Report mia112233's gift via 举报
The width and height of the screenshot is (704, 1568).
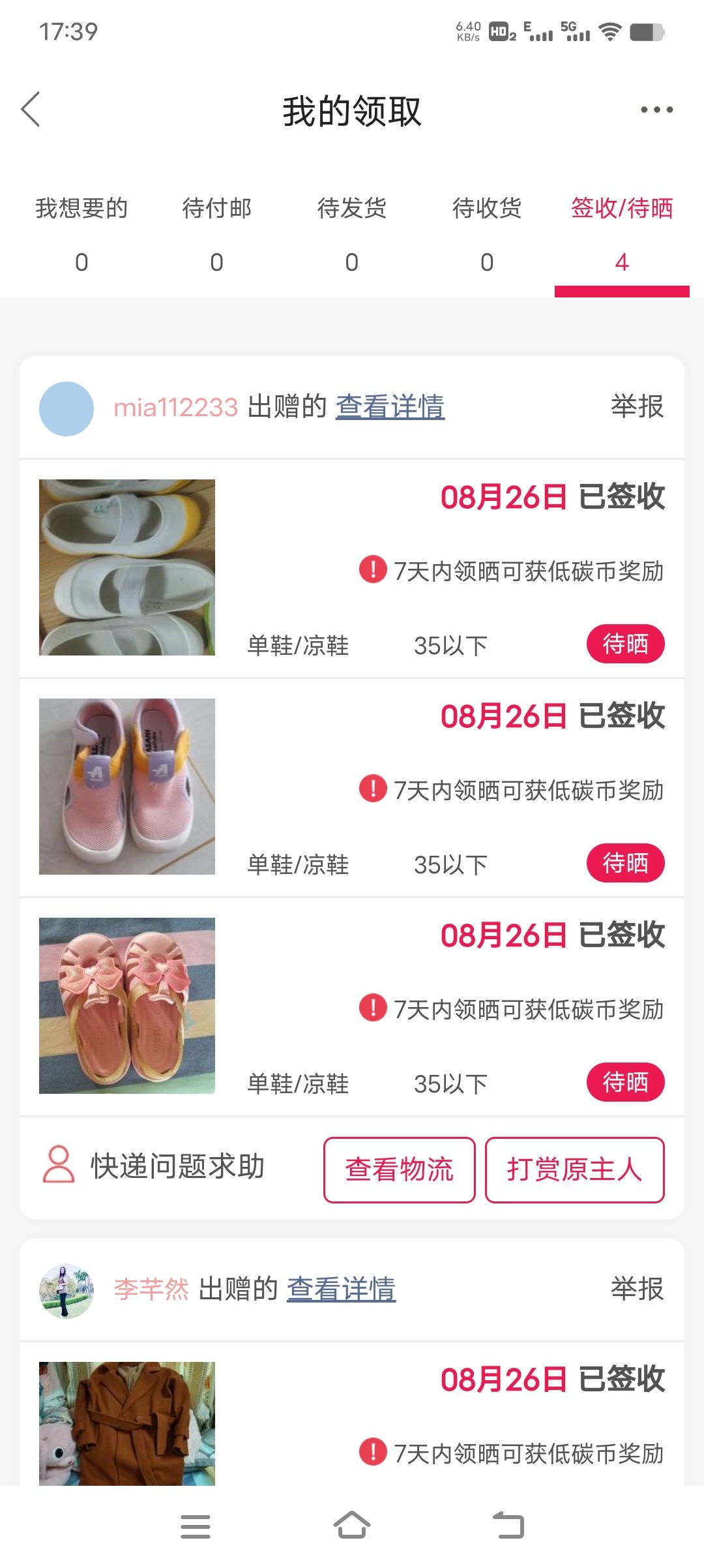637,407
